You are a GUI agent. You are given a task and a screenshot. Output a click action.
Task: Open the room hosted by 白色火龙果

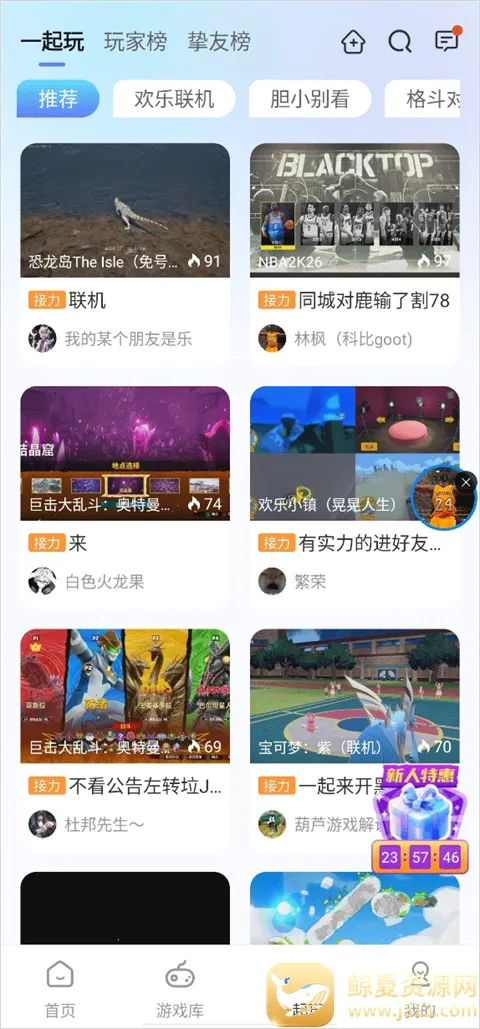coord(125,497)
